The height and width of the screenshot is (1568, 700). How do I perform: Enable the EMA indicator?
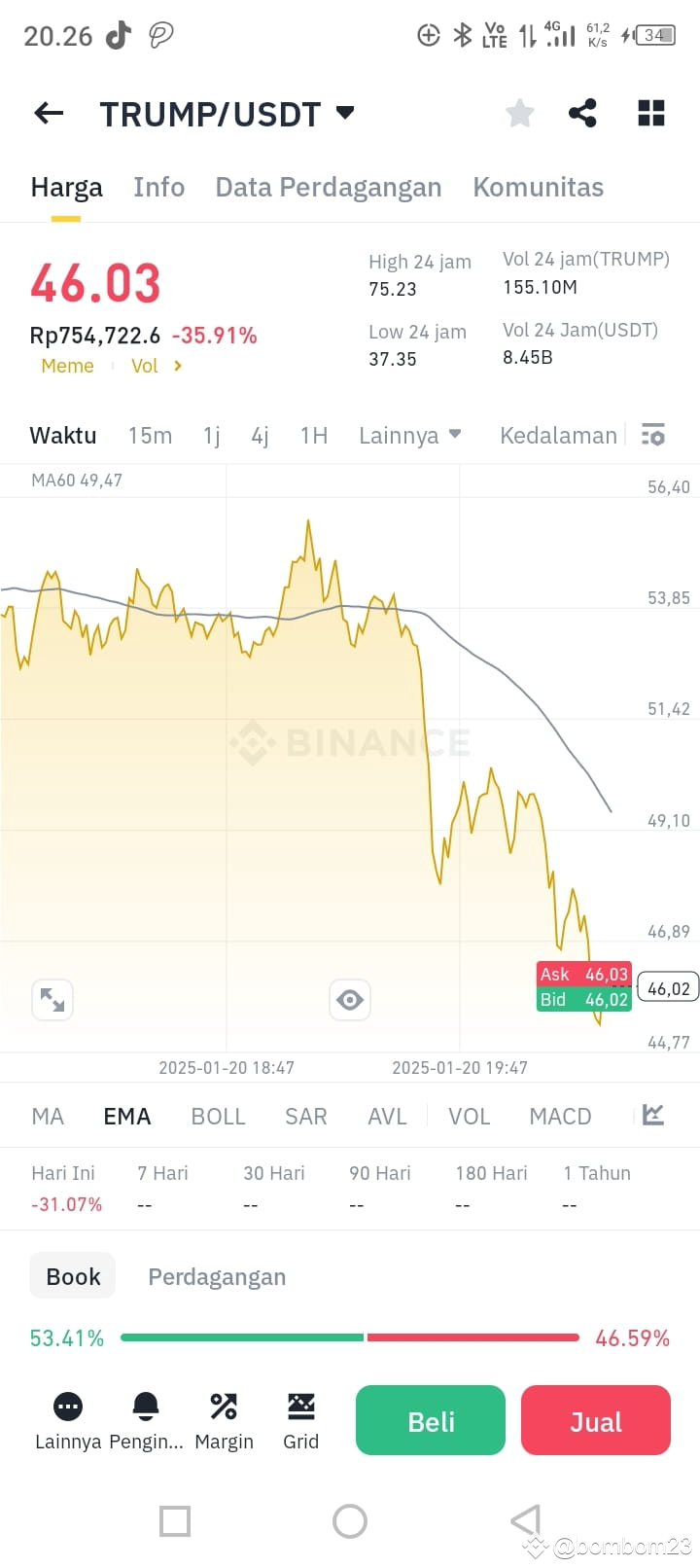(126, 1116)
